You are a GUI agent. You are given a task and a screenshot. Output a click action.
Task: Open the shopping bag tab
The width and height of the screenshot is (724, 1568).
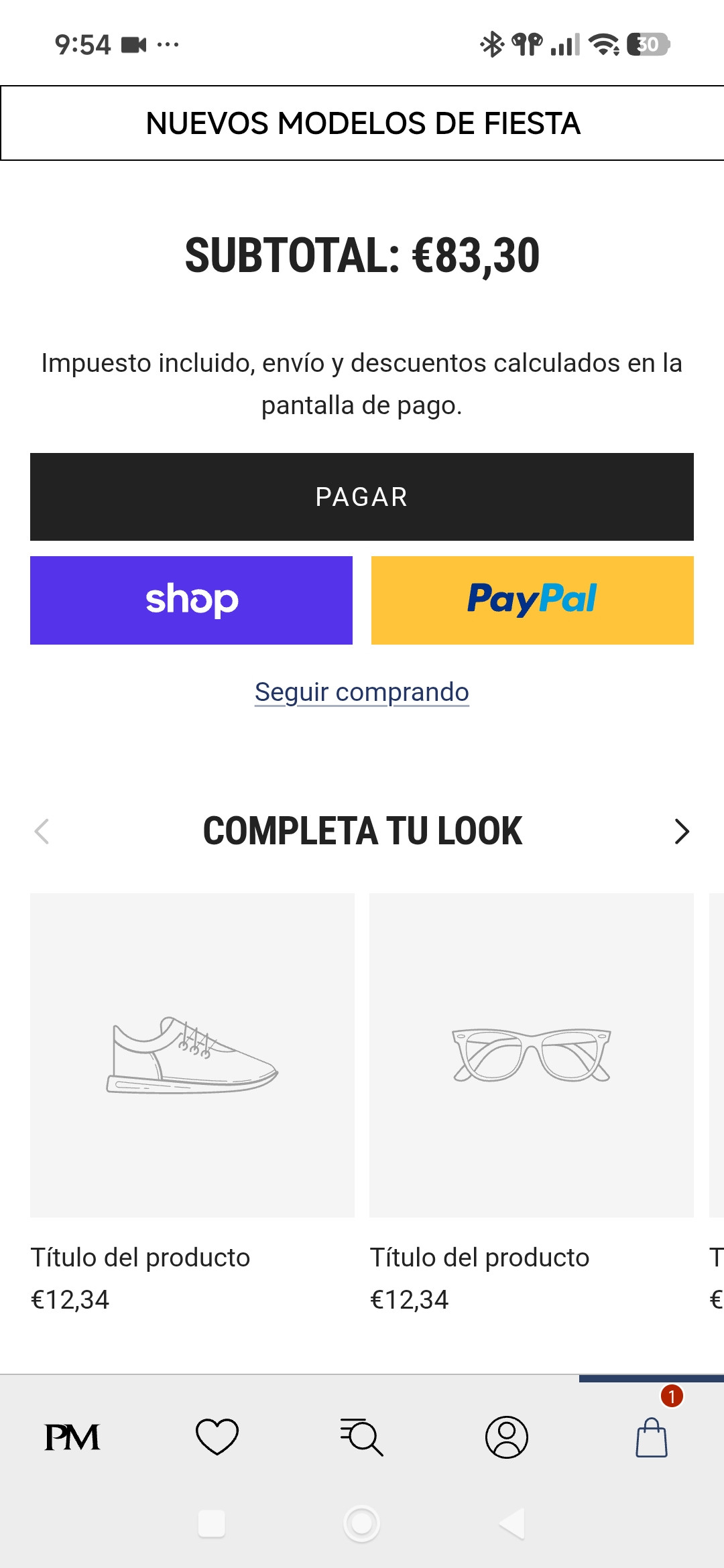[652, 1437]
